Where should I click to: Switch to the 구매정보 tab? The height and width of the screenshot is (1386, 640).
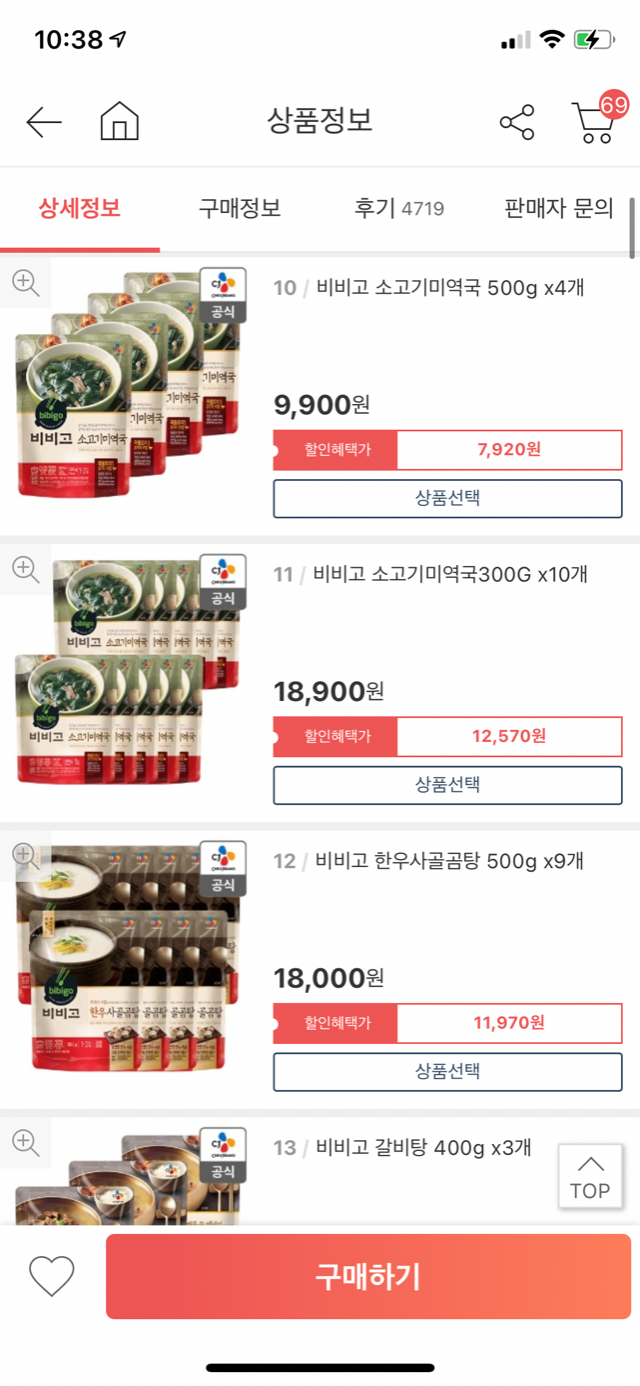point(239,208)
